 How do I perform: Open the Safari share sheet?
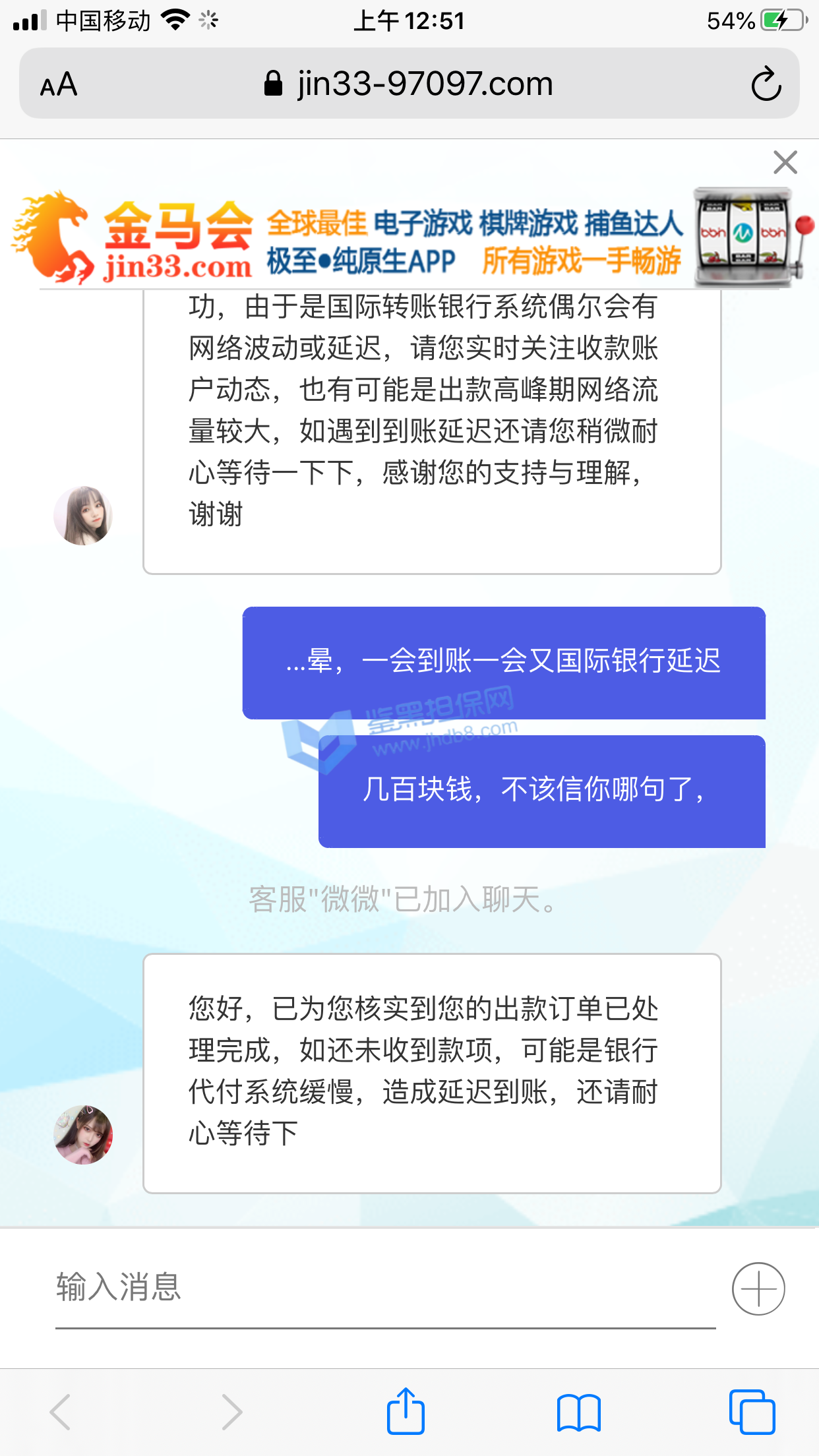pyautogui.click(x=405, y=1411)
